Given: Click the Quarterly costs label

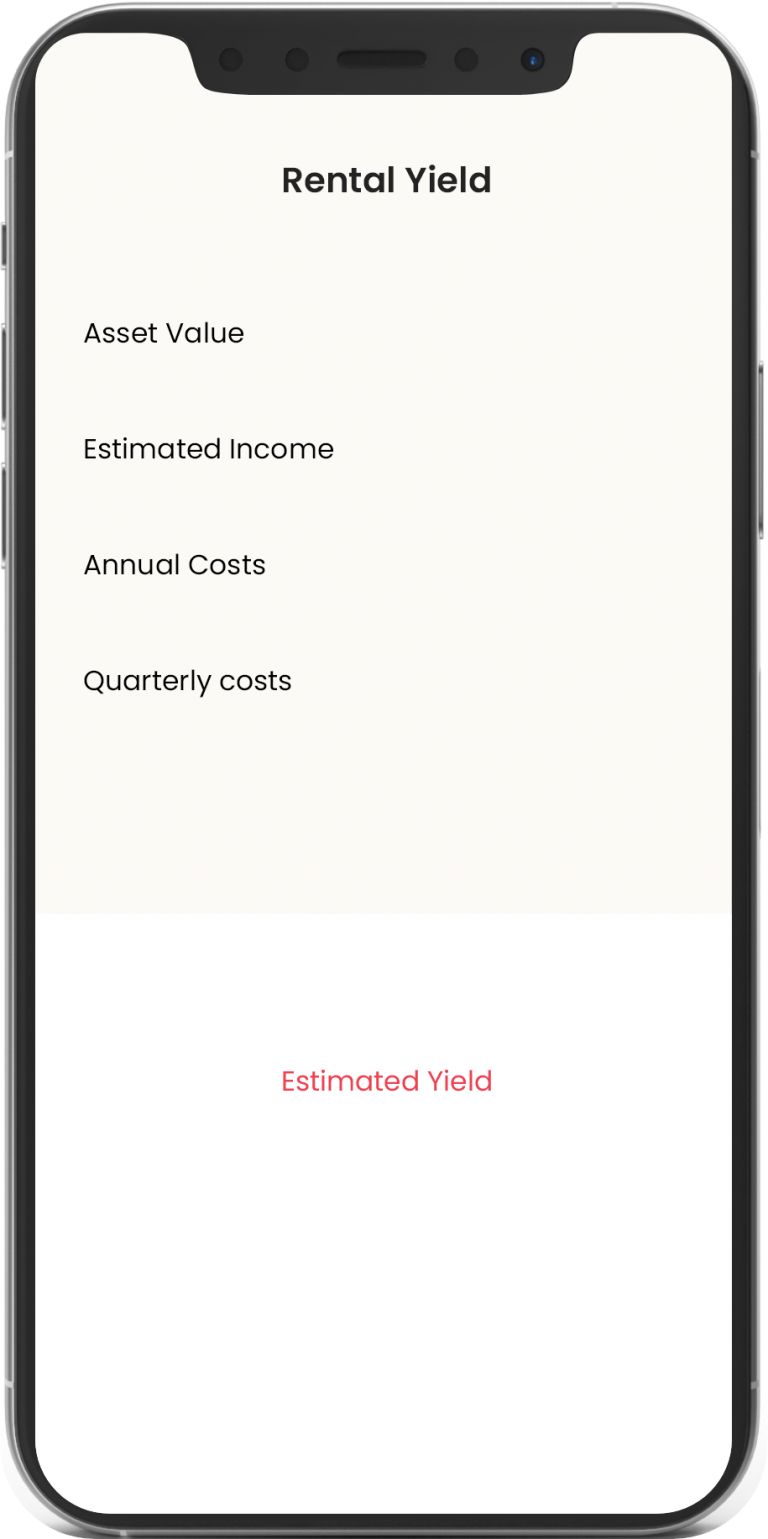Looking at the screenshot, I should click(x=187, y=681).
